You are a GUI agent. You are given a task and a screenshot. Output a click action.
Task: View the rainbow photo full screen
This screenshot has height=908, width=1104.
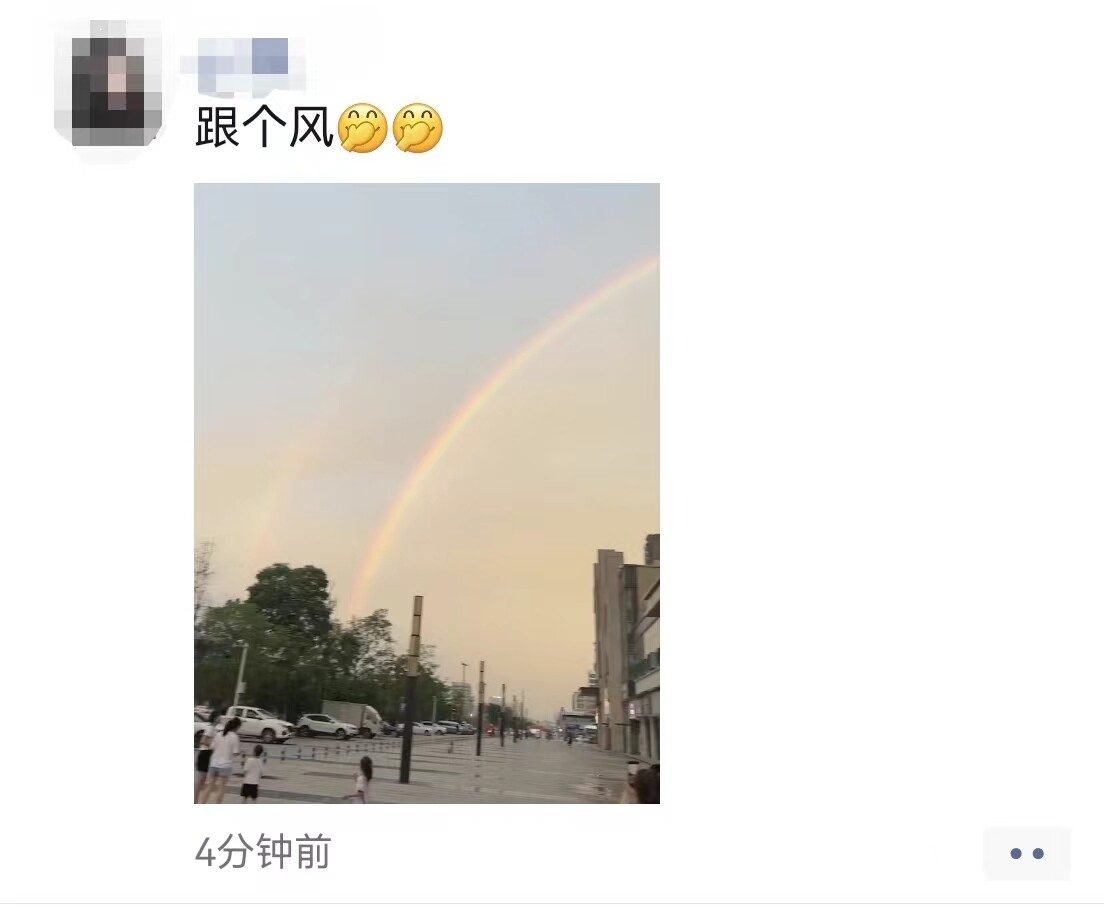[426, 493]
